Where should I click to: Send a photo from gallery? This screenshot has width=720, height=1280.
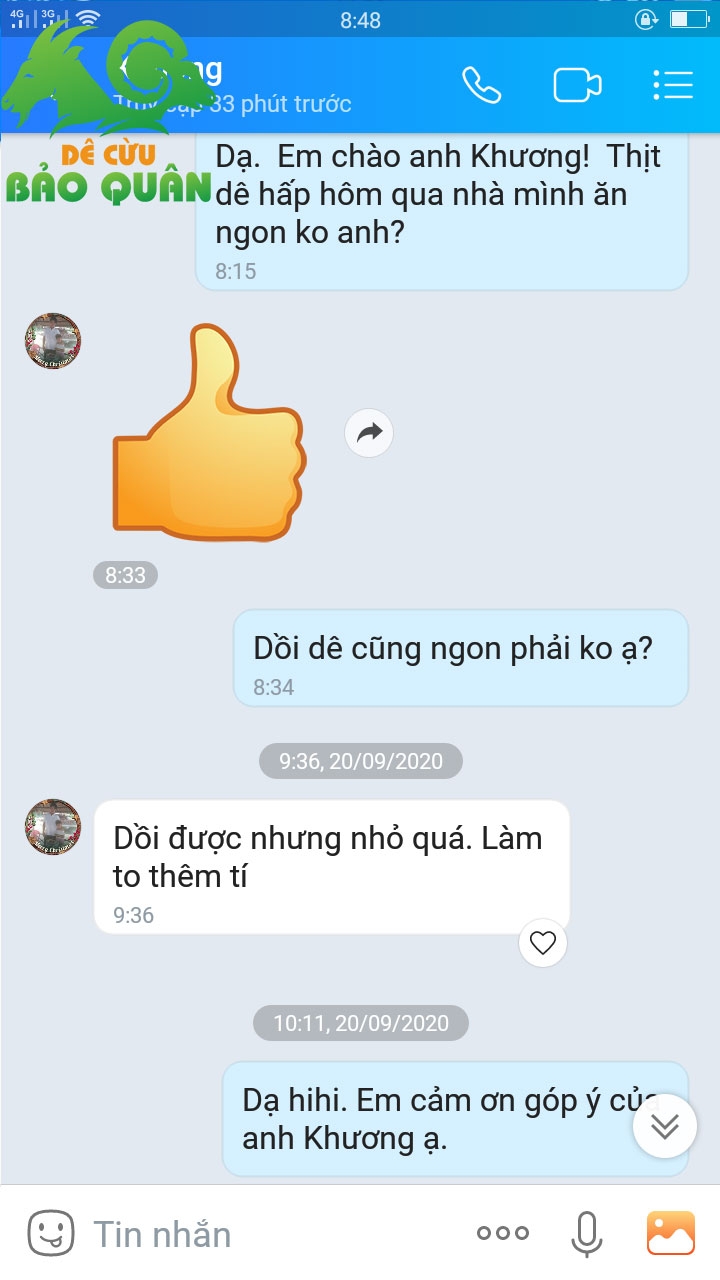coord(671,1233)
